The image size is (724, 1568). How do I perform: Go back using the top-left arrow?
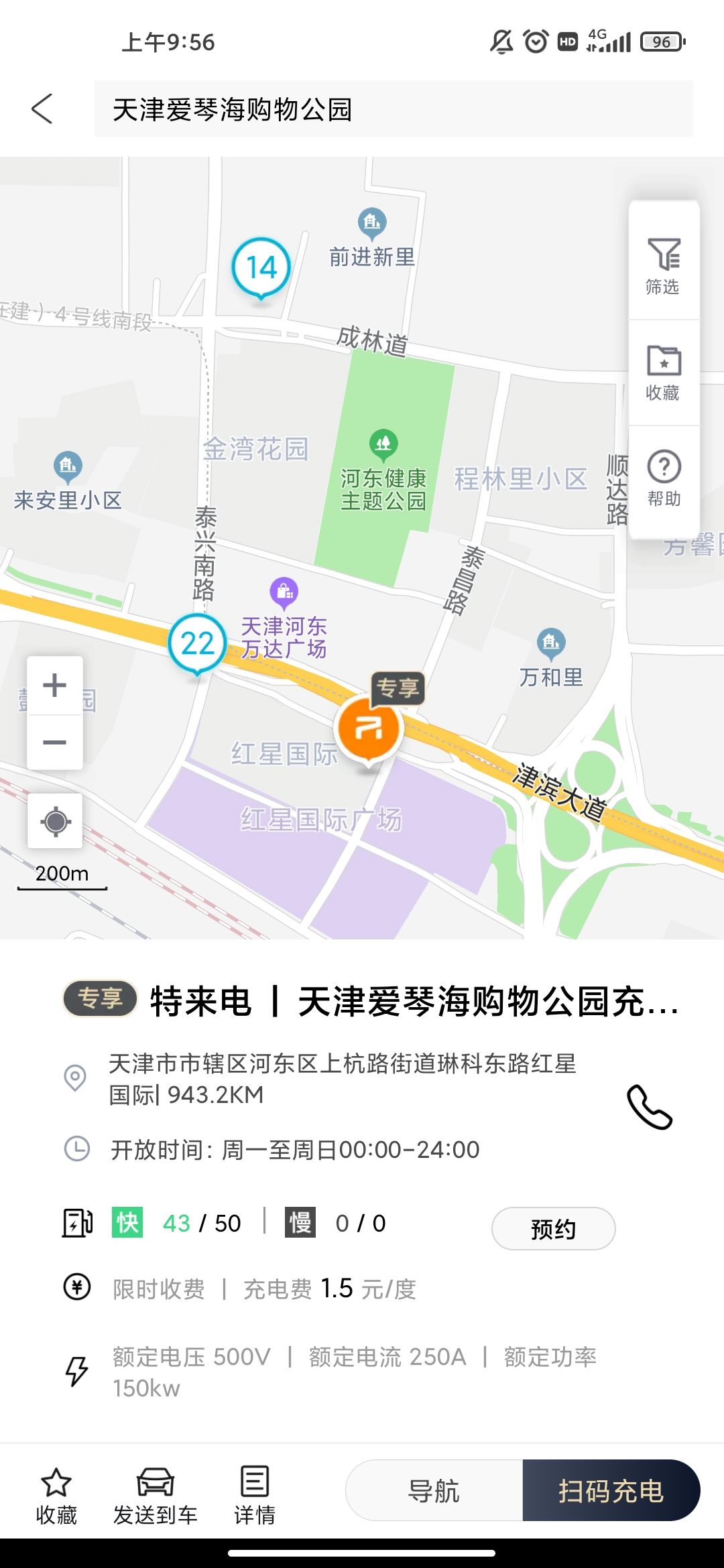click(x=42, y=109)
